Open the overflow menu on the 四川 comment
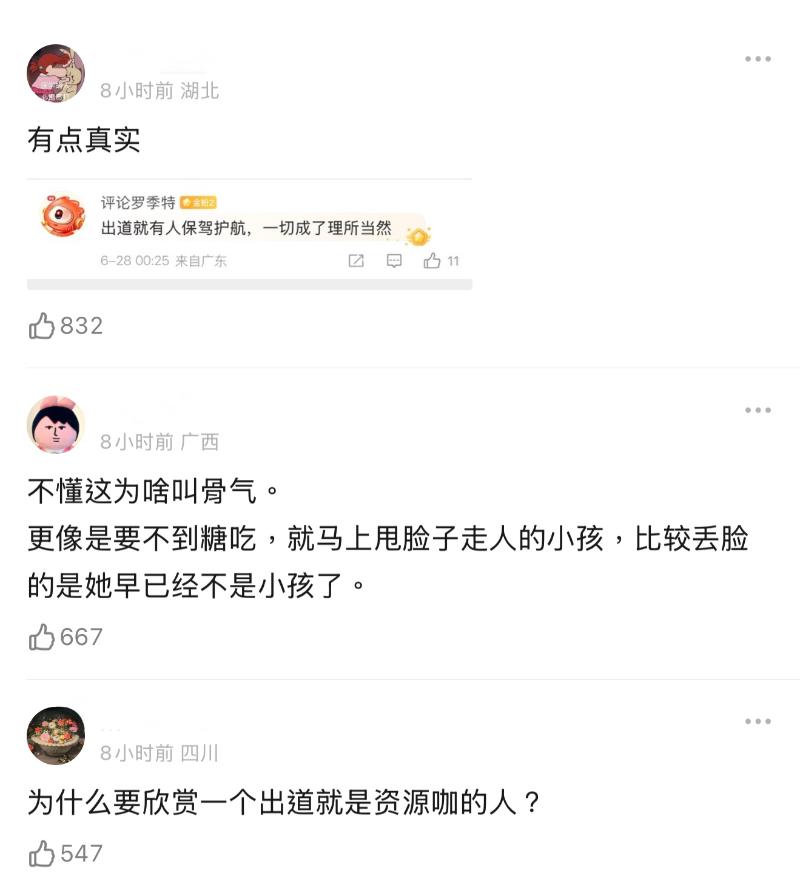This screenshot has width=800, height=887. coord(757,721)
